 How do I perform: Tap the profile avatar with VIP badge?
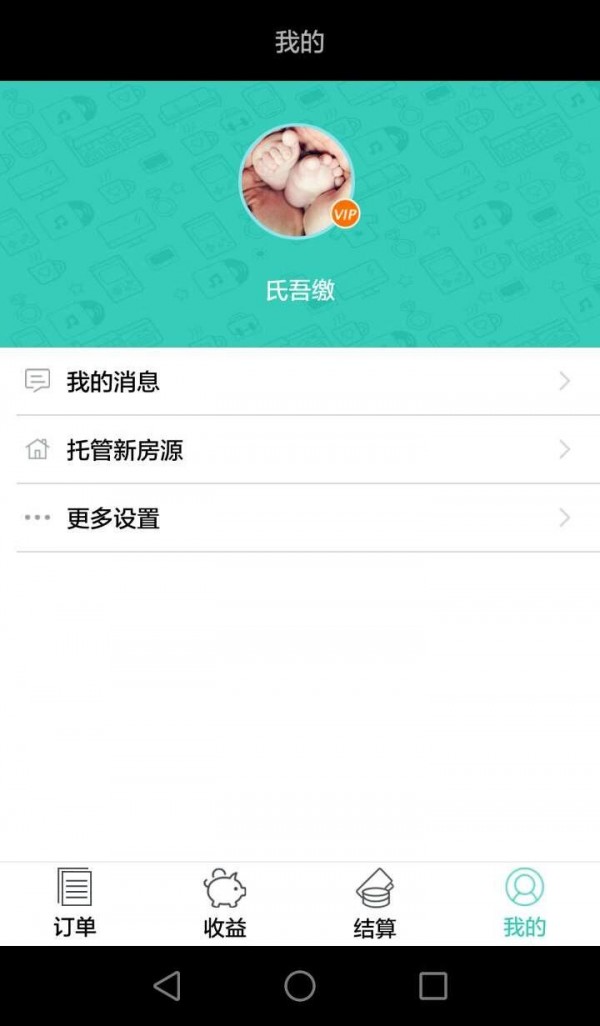(x=297, y=181)
